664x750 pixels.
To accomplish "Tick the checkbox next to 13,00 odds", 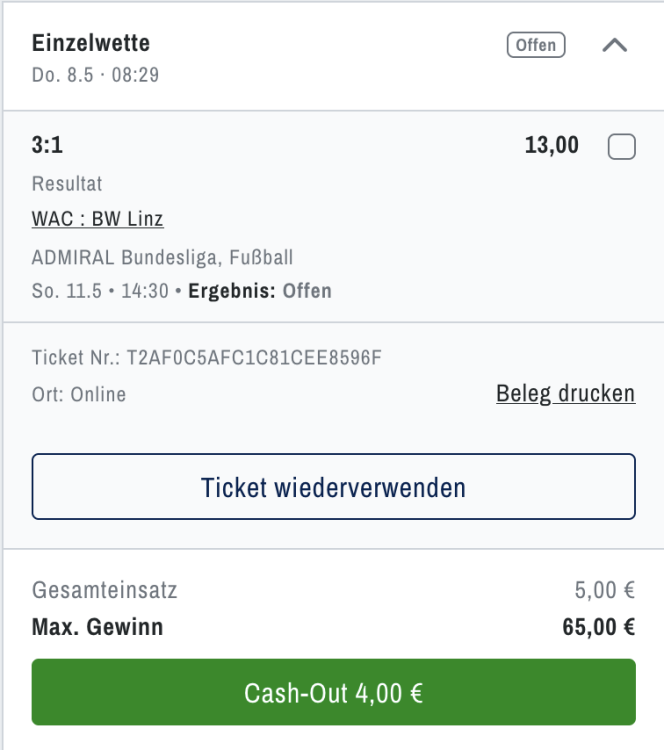I will click(621, 147).
